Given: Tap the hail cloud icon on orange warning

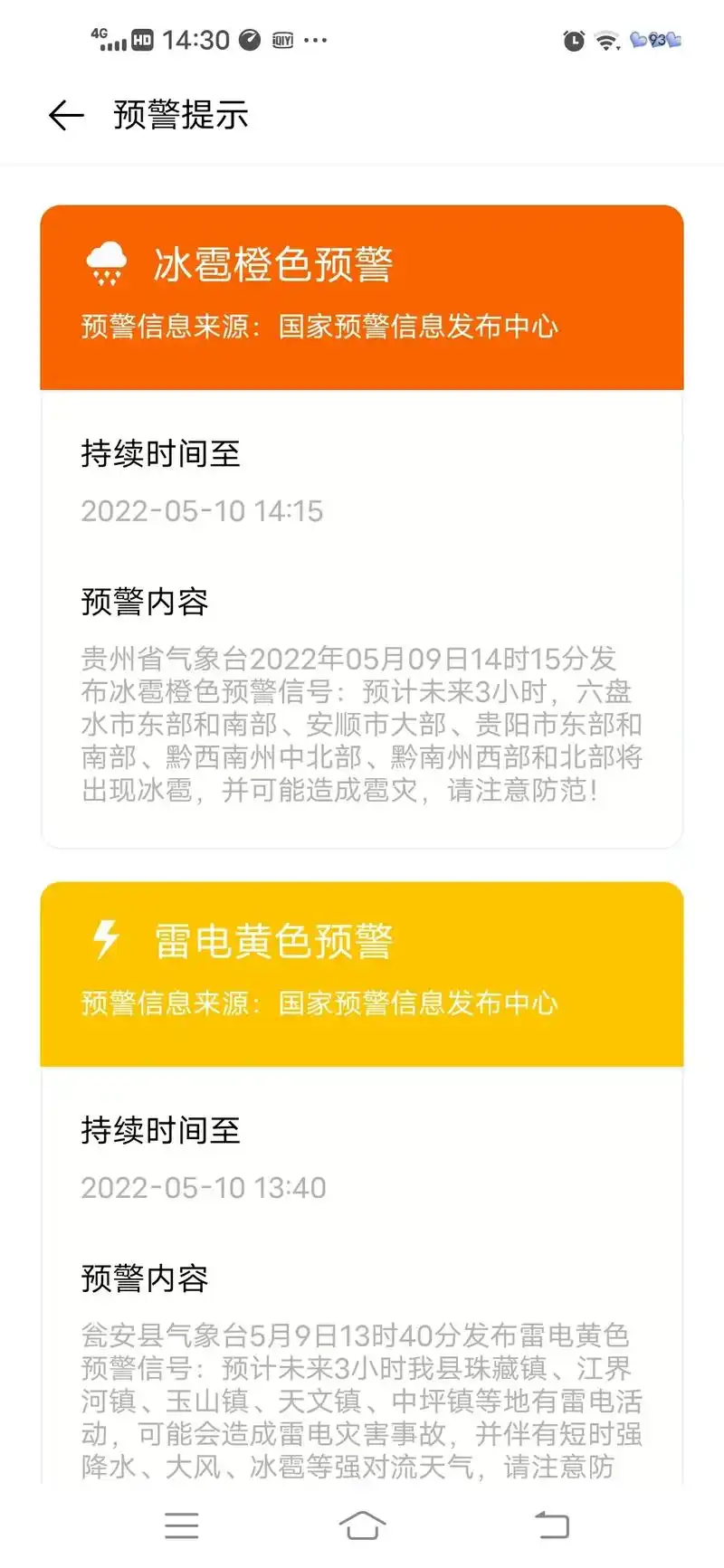Looking at the screenshot, I should click(106, 263).
